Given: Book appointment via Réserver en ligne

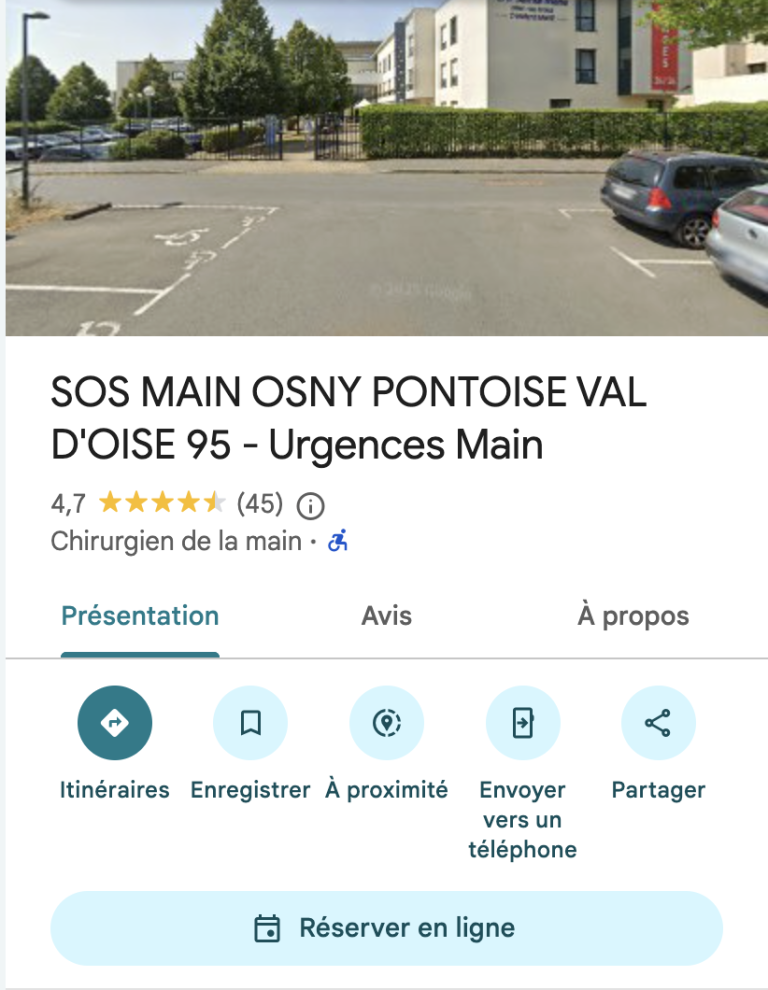Looking at the screenshot, I should [x=386, y=928].
